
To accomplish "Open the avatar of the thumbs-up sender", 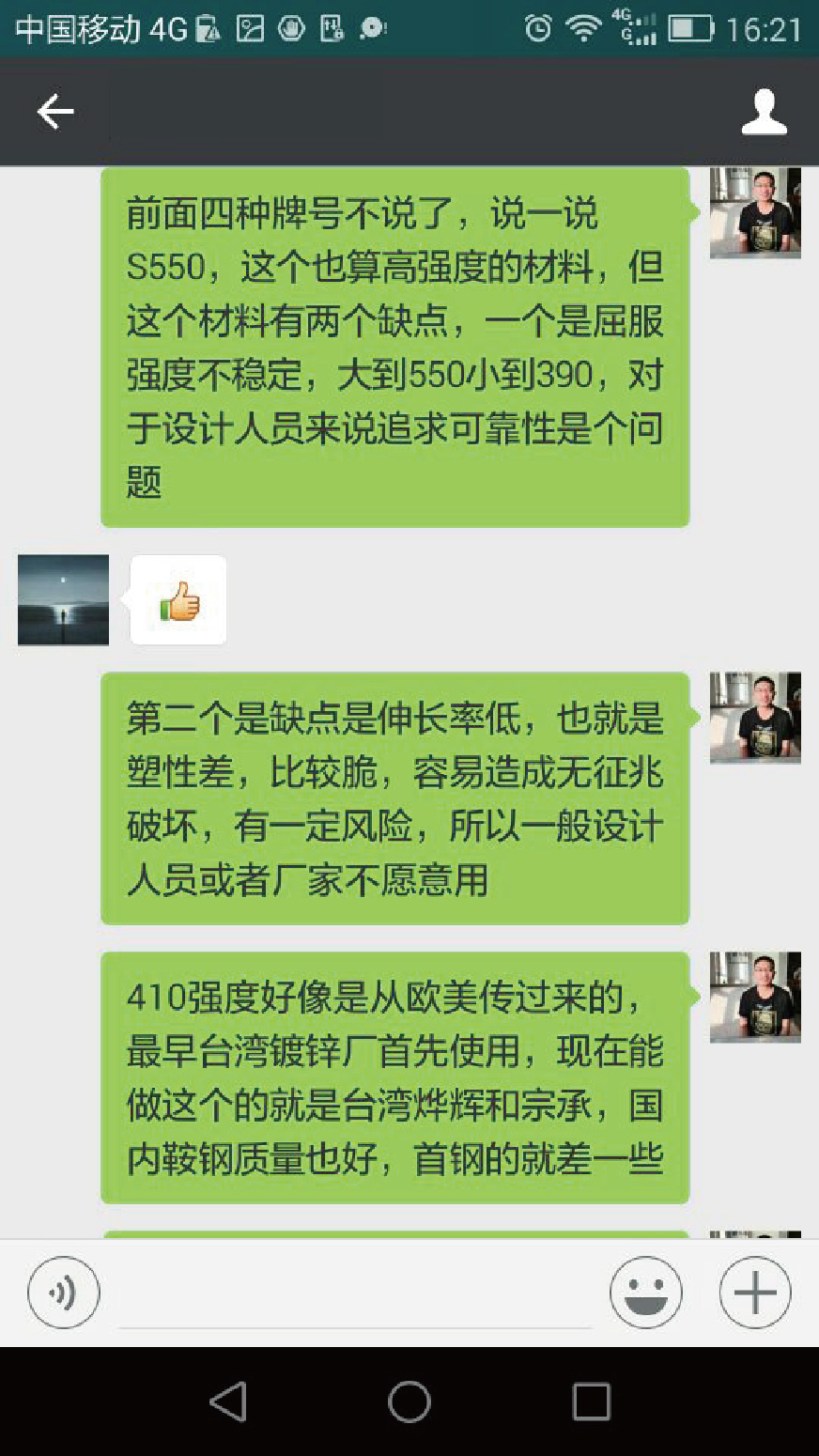I will tap(63, 599).
